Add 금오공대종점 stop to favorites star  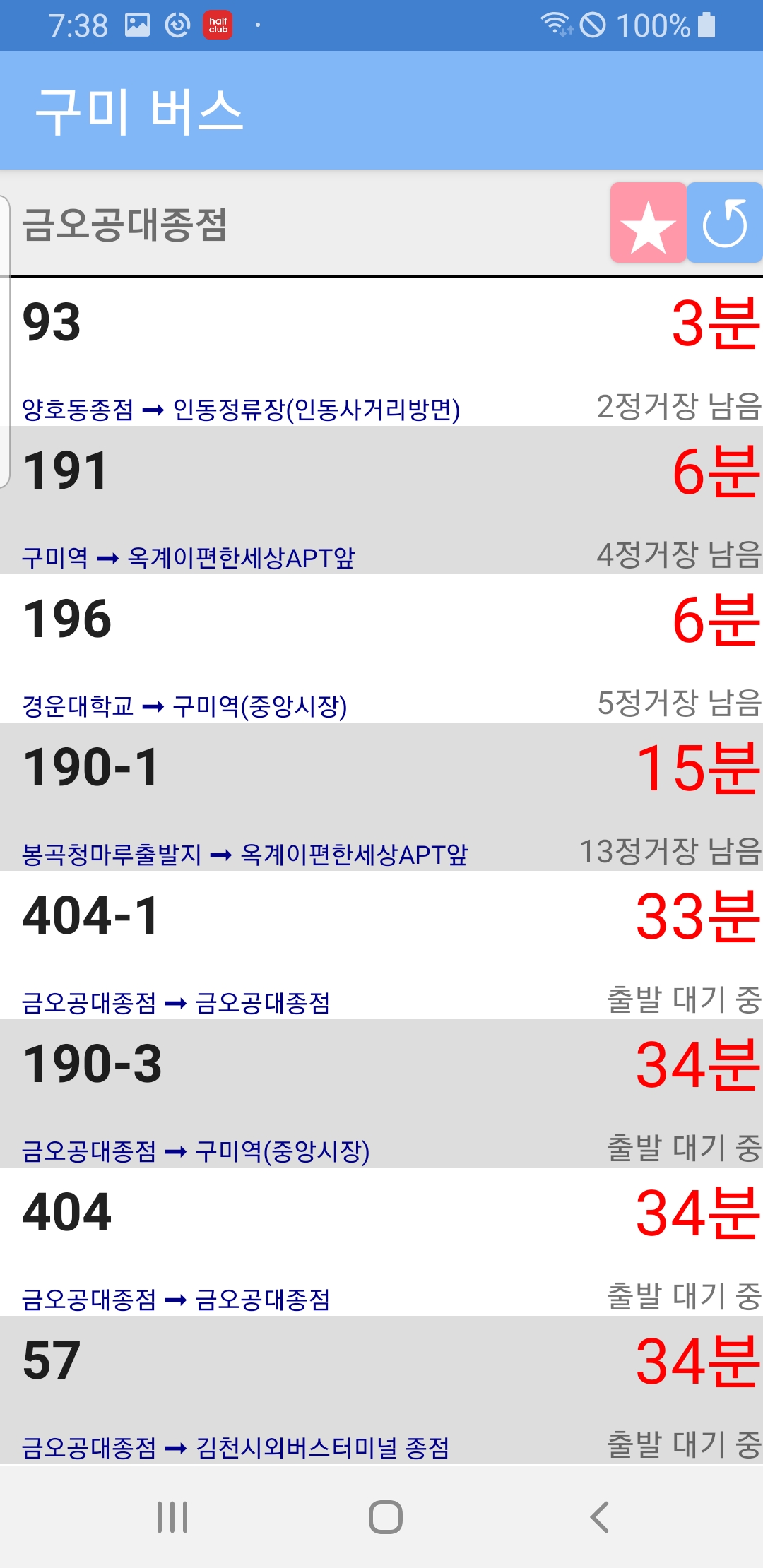coord(648,222)
